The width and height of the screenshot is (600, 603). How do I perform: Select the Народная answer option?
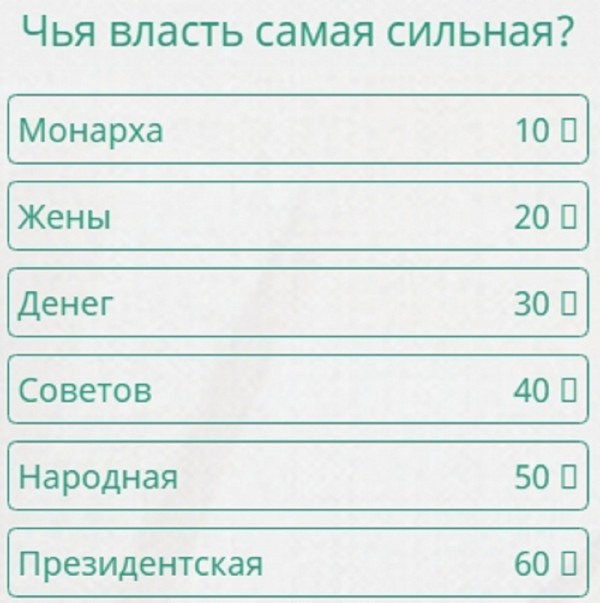pyautogui.click(x=299, y=477)
